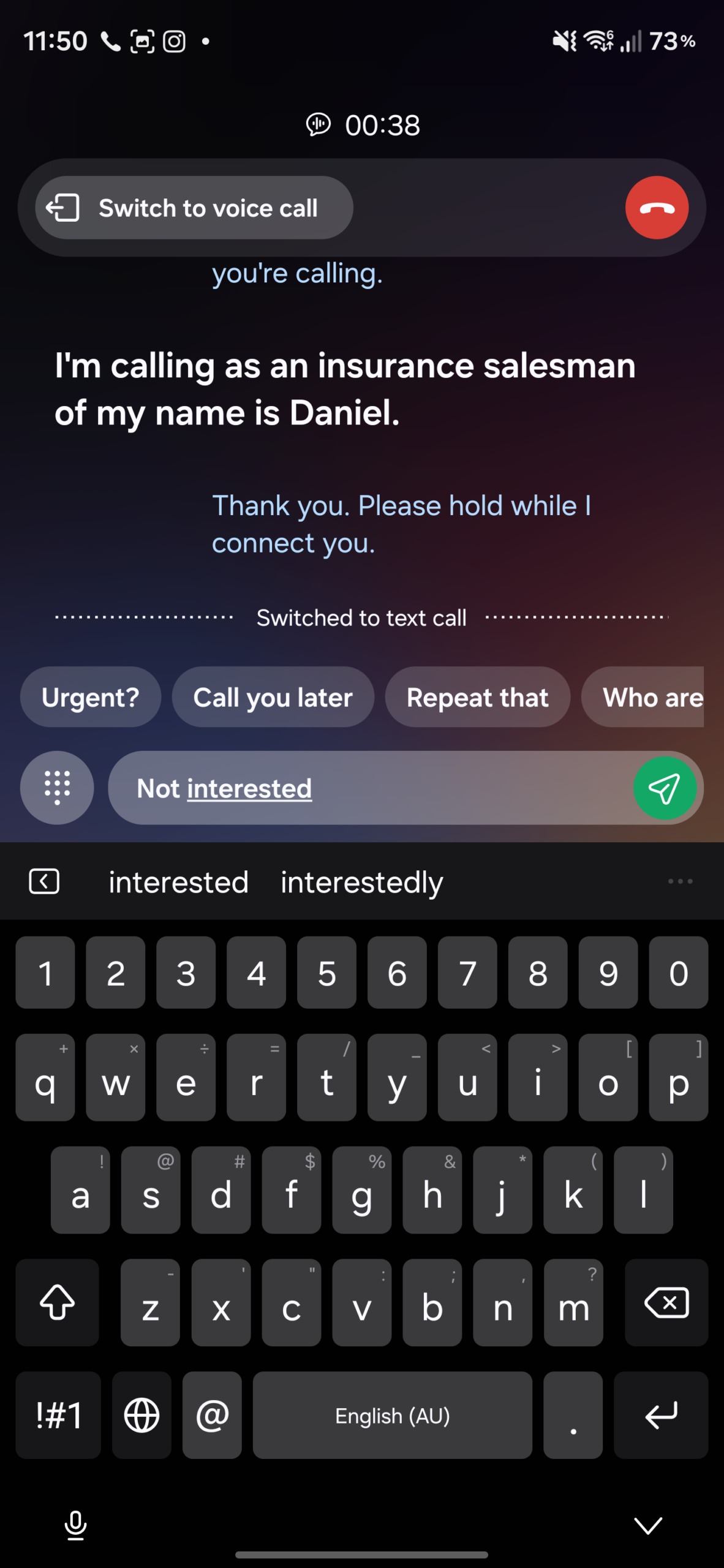Choose the "Call you later" quick reply
The height and width of the screenshot is (1568, 724).
273,697
